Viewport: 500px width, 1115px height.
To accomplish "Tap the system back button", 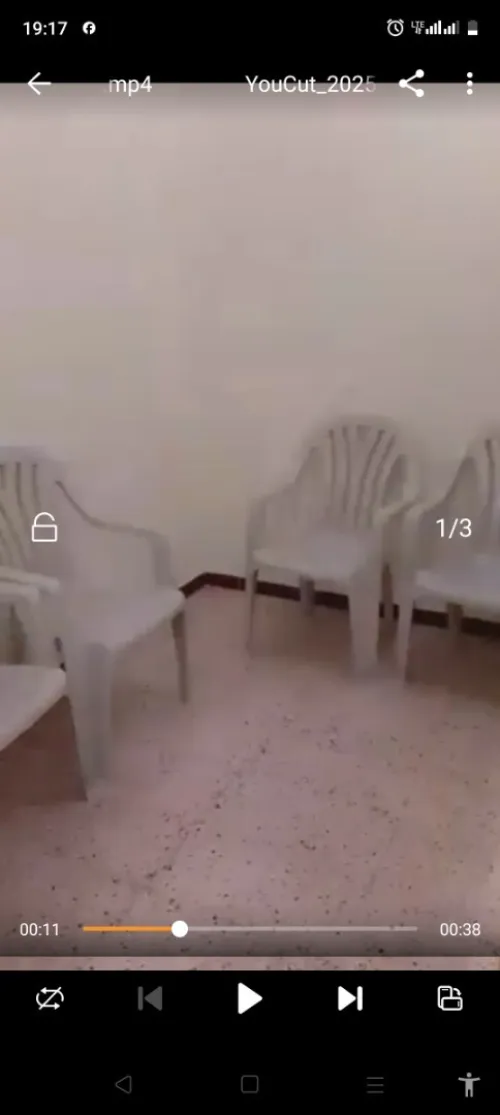I will pos(123,1084).
